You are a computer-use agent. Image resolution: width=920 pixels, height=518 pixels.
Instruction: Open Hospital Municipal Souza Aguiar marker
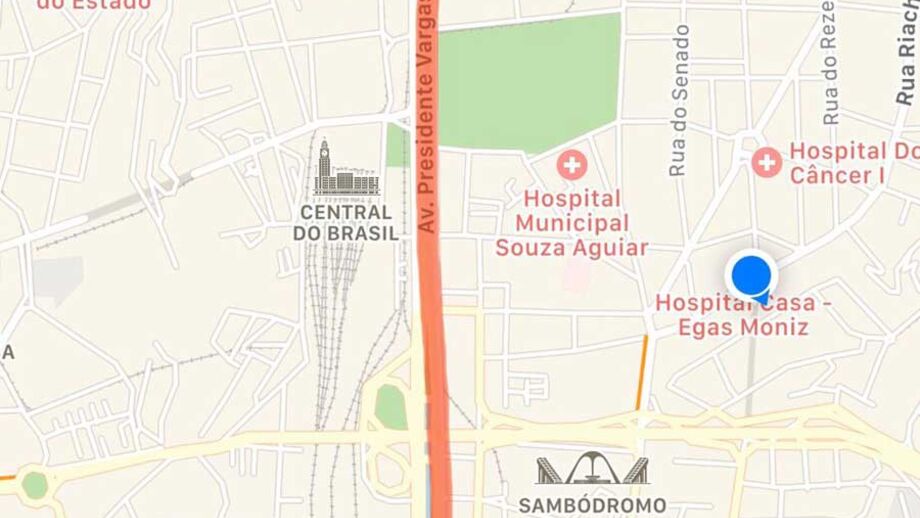[x=572, y=165]
